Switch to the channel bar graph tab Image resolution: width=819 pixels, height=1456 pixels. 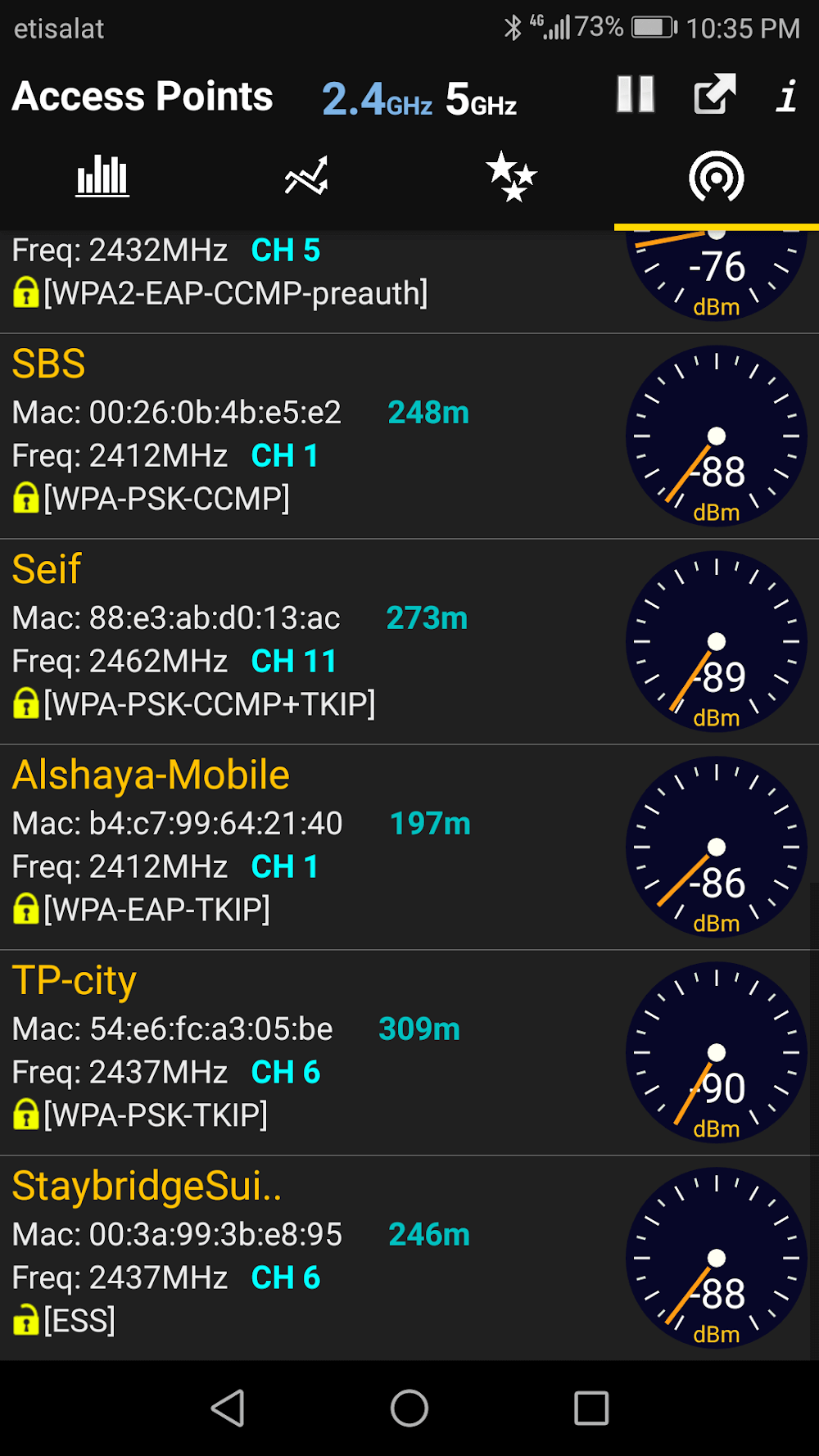[x=102, y=177]
